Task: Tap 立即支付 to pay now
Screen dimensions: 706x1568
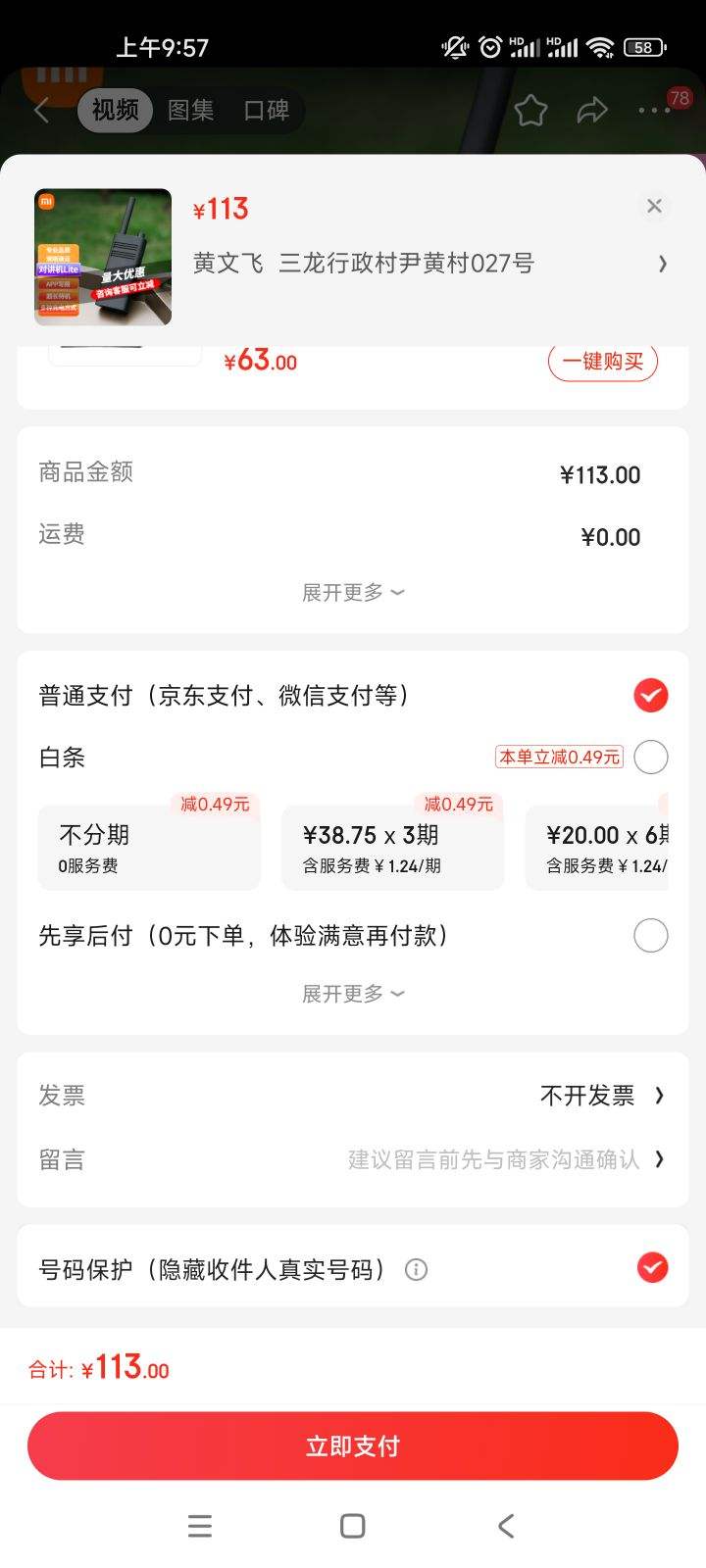Action: (x=353, y=1445)
